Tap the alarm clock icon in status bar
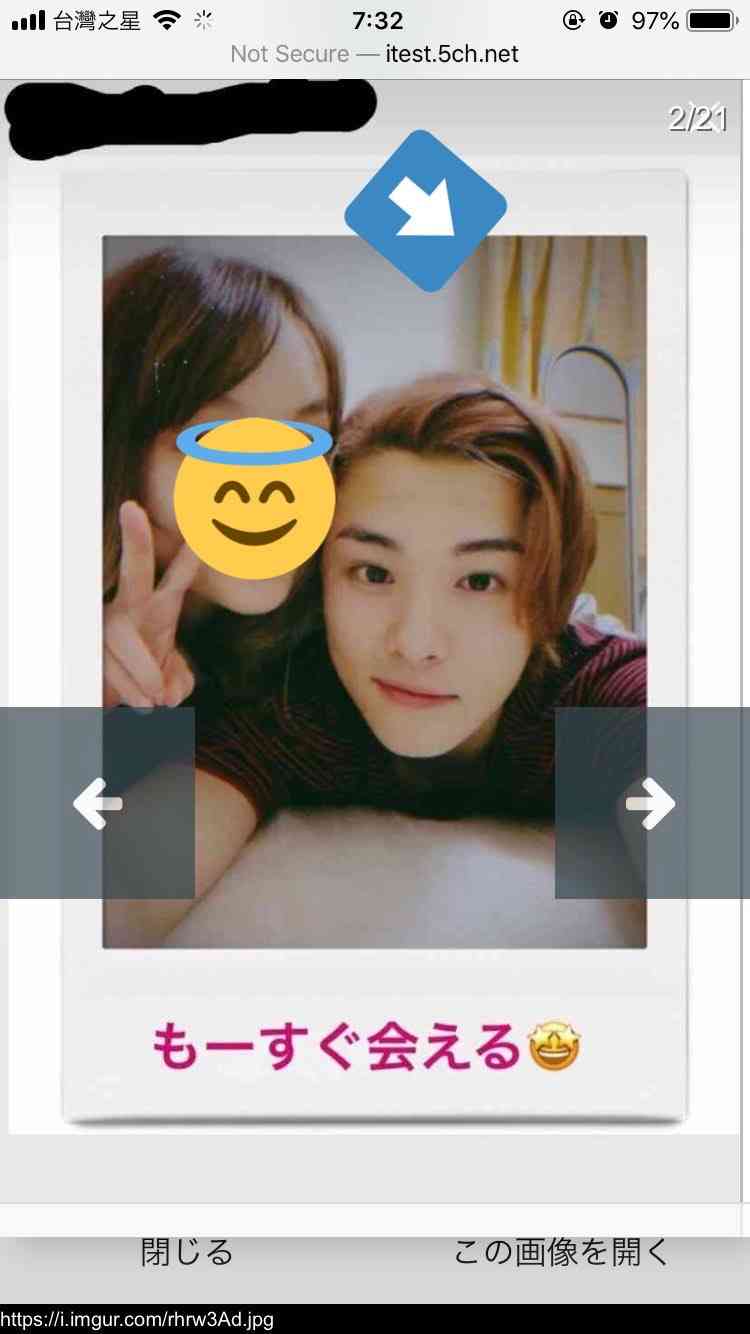Image resolution: width=750 pixels, height=1334 pixels. coord(608,18)
